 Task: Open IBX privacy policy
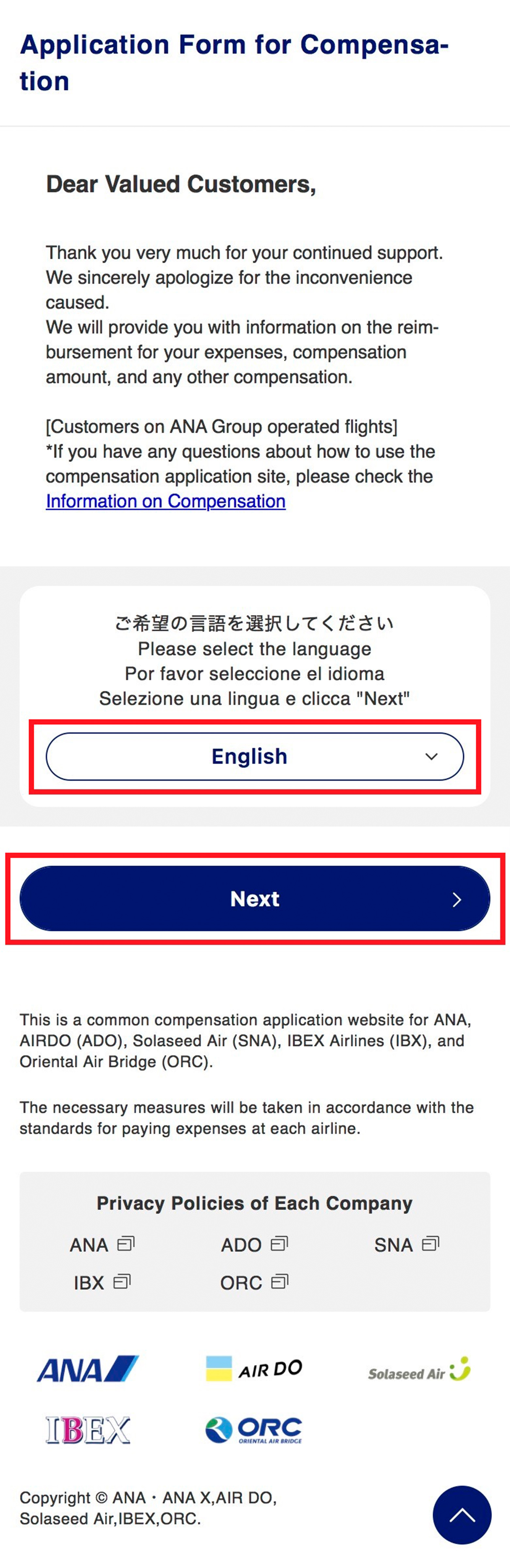point(101,1282)
